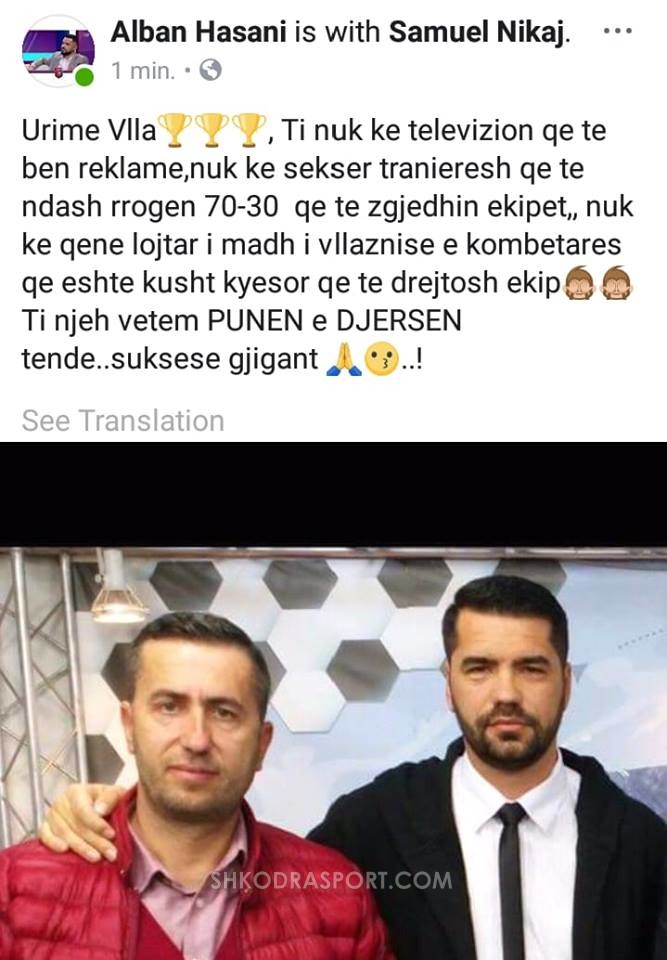Viewport: 667px width, 960px height.
Task: Open Alban Hasani's profile from name
Action: pos(198,33)
